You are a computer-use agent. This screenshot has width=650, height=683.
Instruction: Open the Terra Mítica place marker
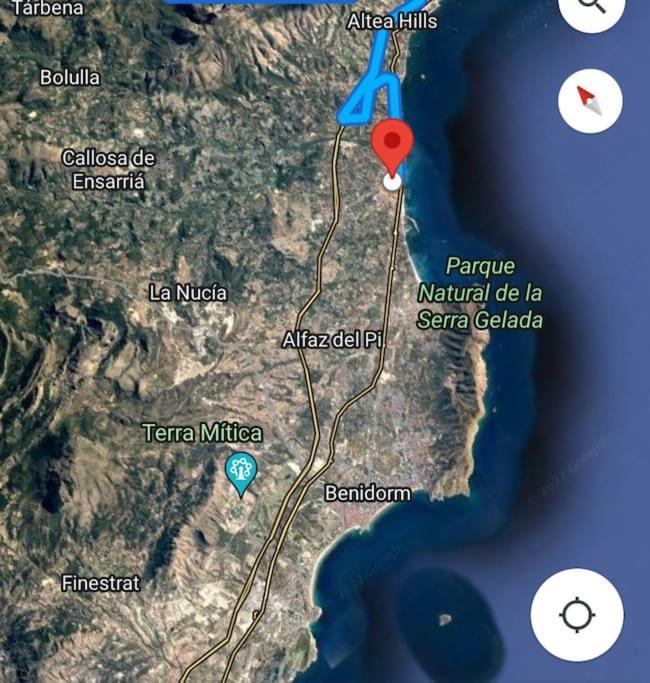pyautogui.click(x=239, y=473)
